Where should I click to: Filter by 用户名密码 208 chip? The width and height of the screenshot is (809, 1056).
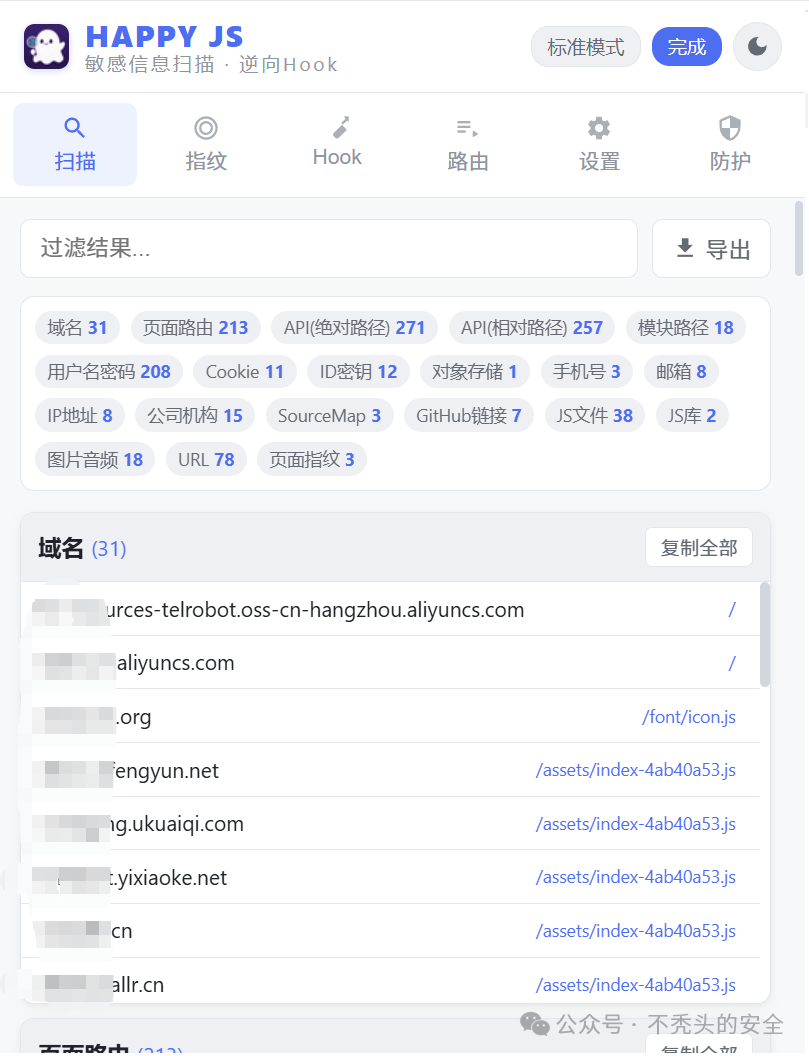tap(108, 372)
